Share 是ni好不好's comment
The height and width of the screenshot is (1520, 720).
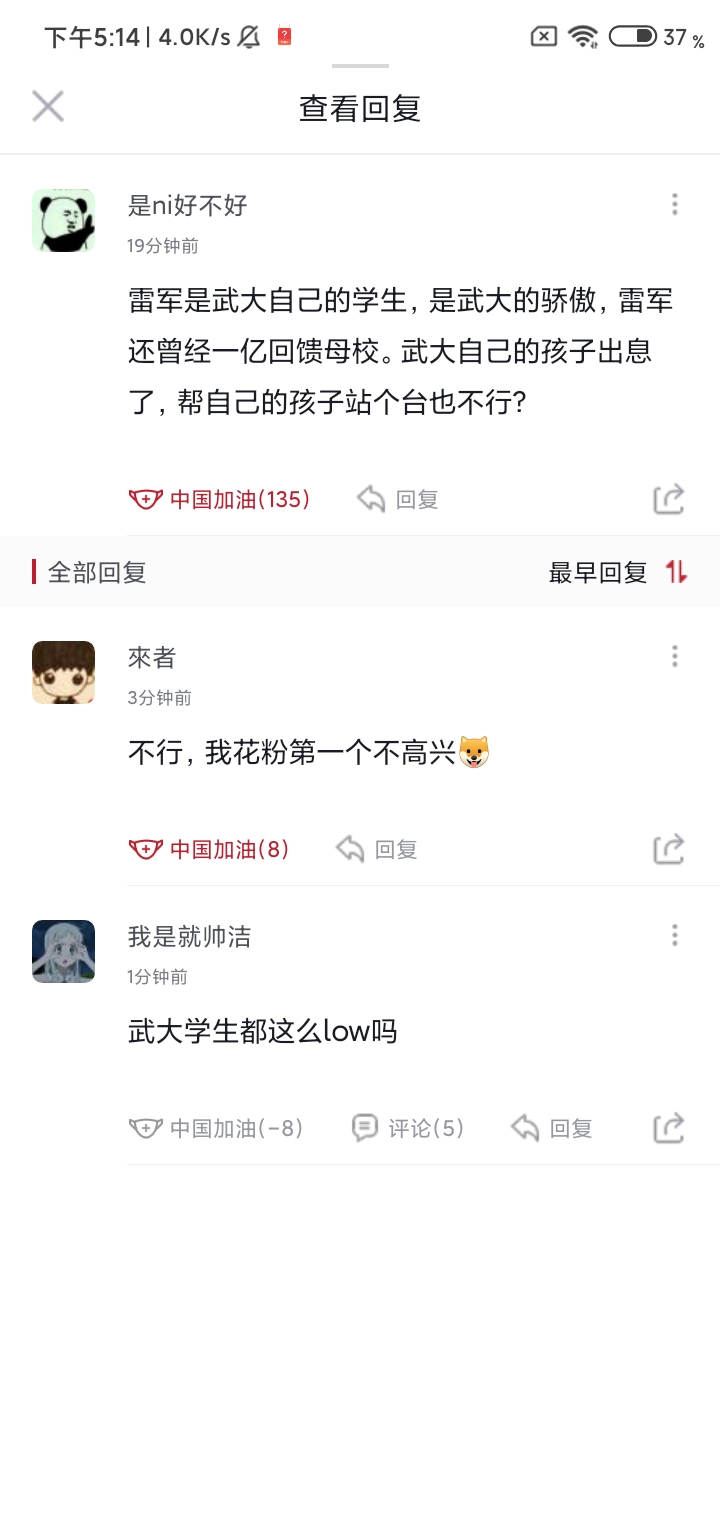[669, 499]
